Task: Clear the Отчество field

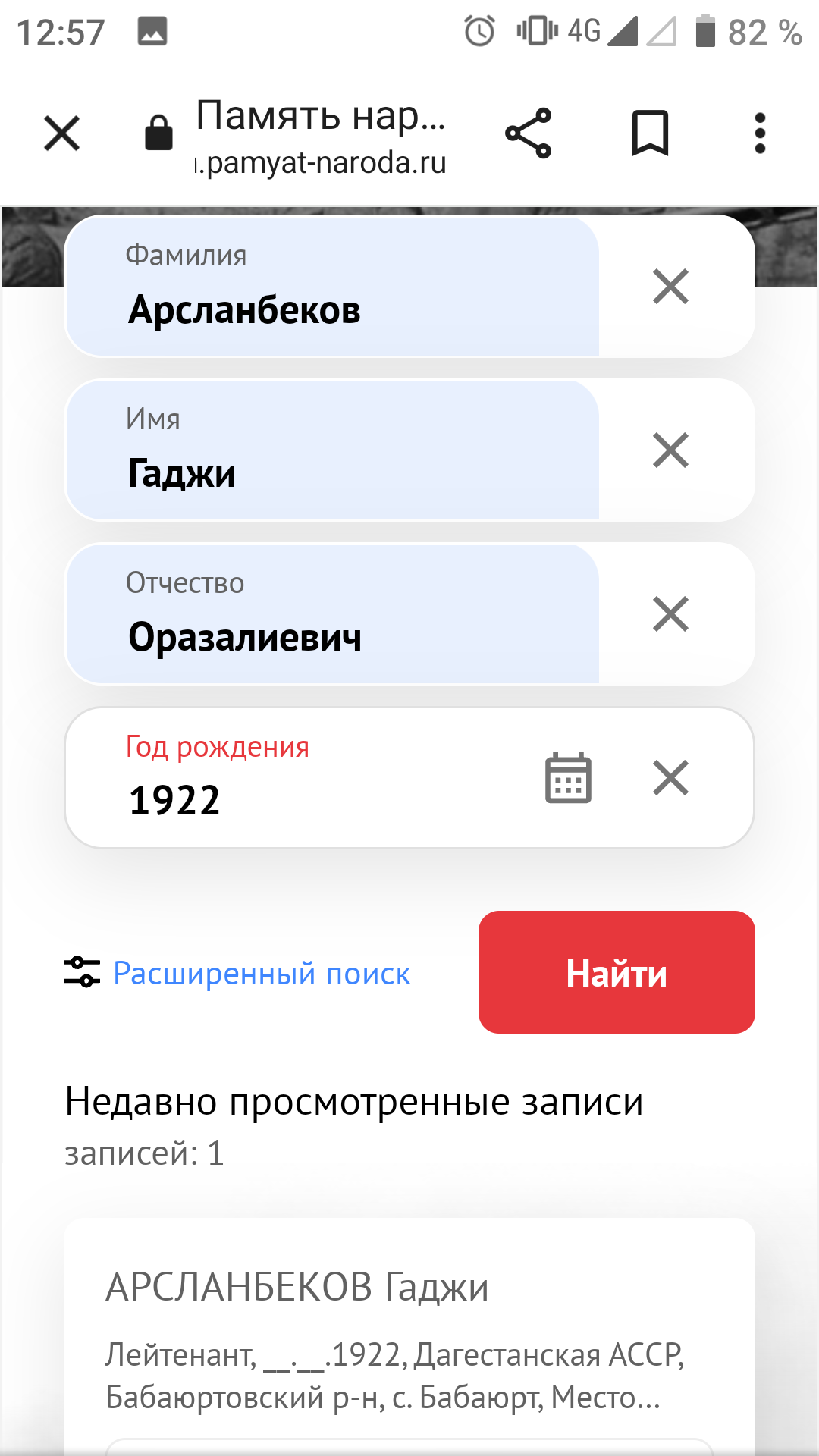Action: click(670, 614)
